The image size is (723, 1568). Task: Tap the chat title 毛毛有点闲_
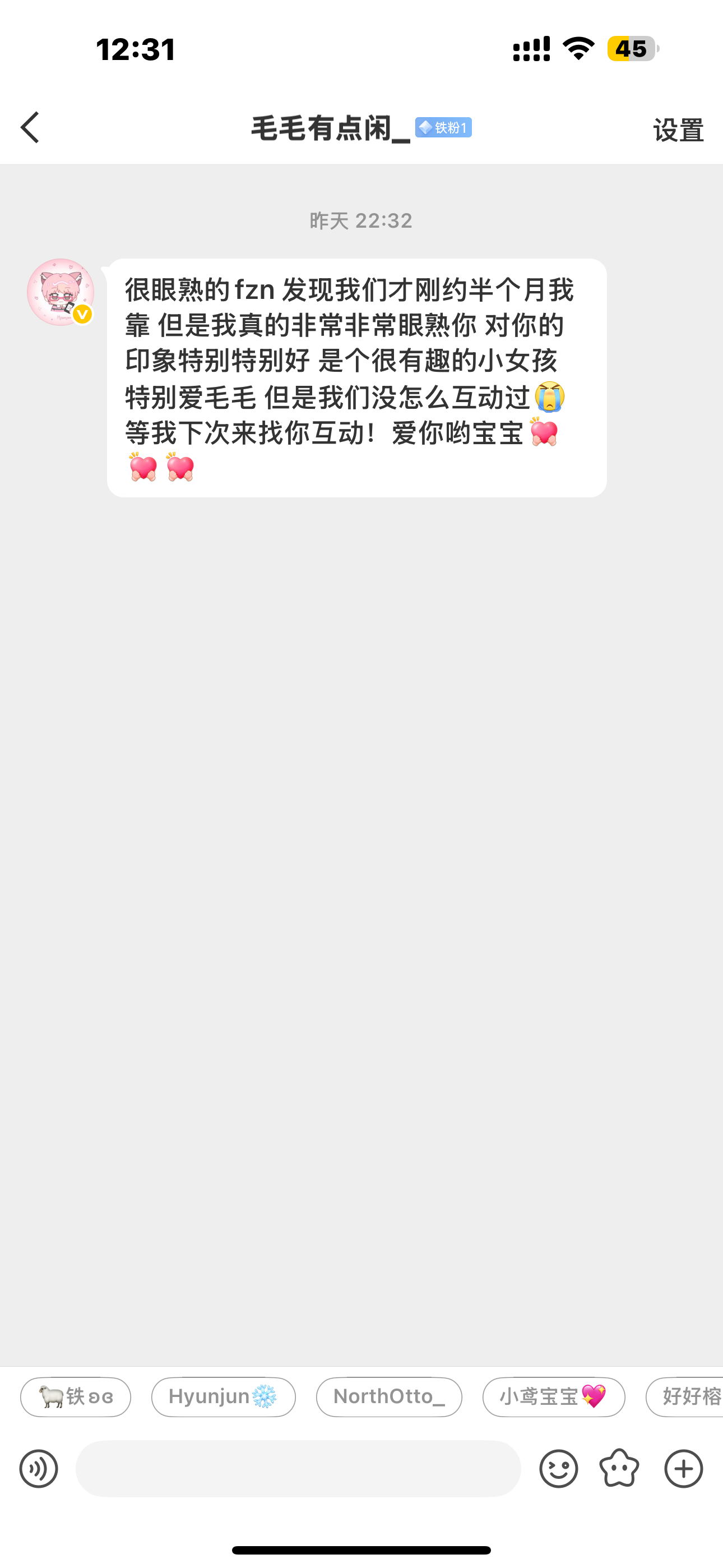(x=332, y=128)
